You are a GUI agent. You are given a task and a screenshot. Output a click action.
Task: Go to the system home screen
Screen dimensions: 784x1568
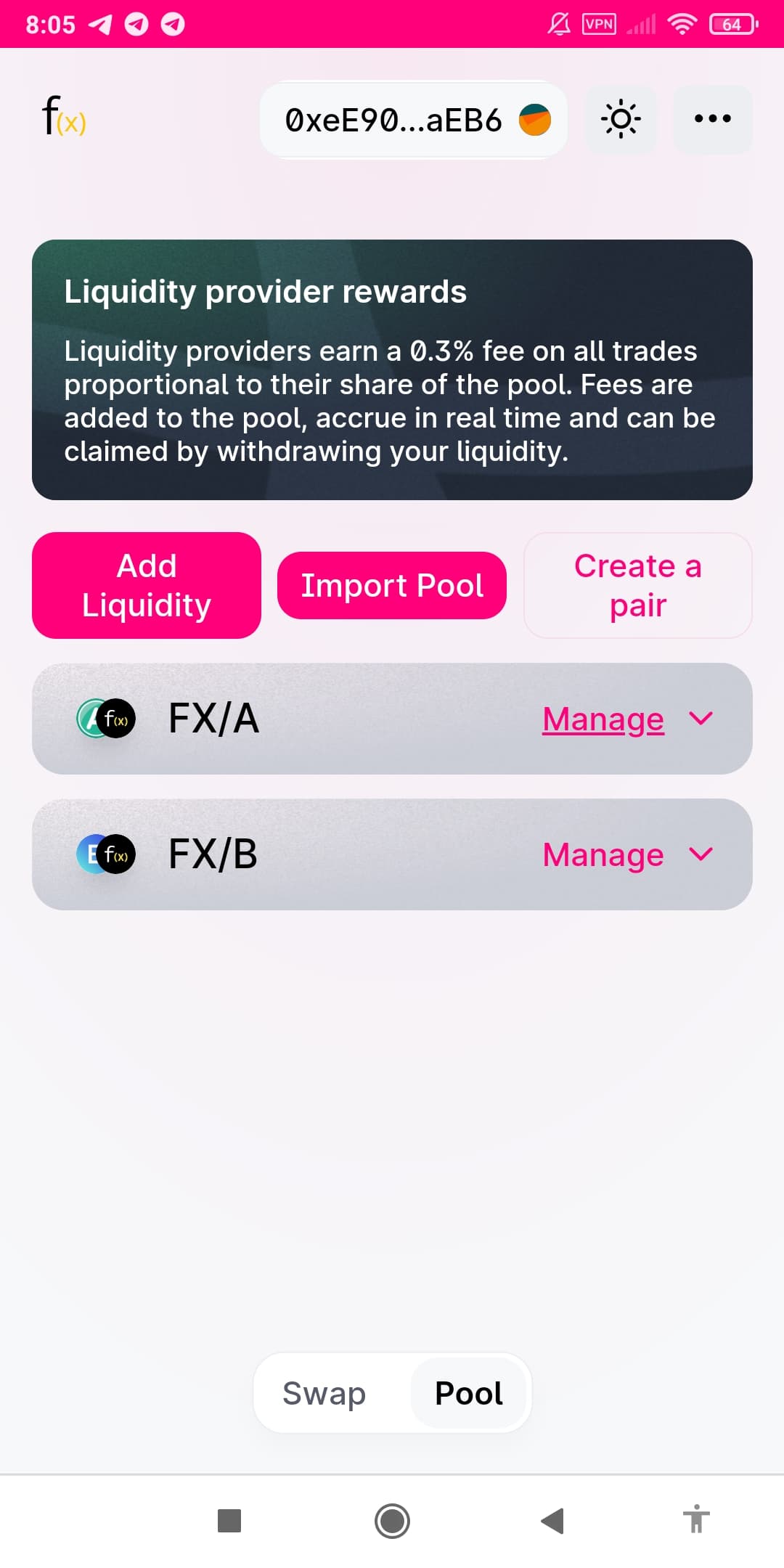[392, 1520]
